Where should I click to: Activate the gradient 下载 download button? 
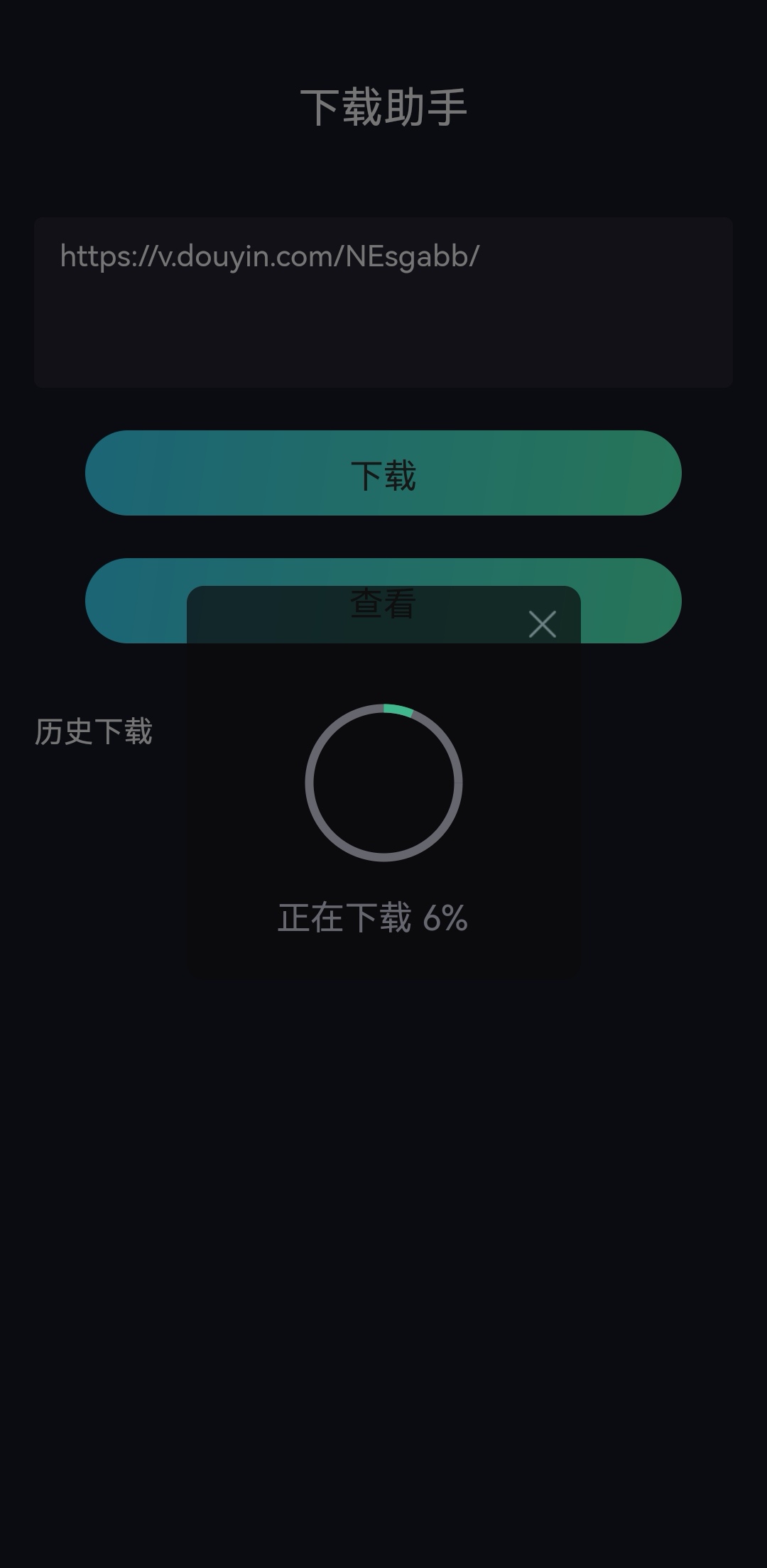click(x=383, y=472)
